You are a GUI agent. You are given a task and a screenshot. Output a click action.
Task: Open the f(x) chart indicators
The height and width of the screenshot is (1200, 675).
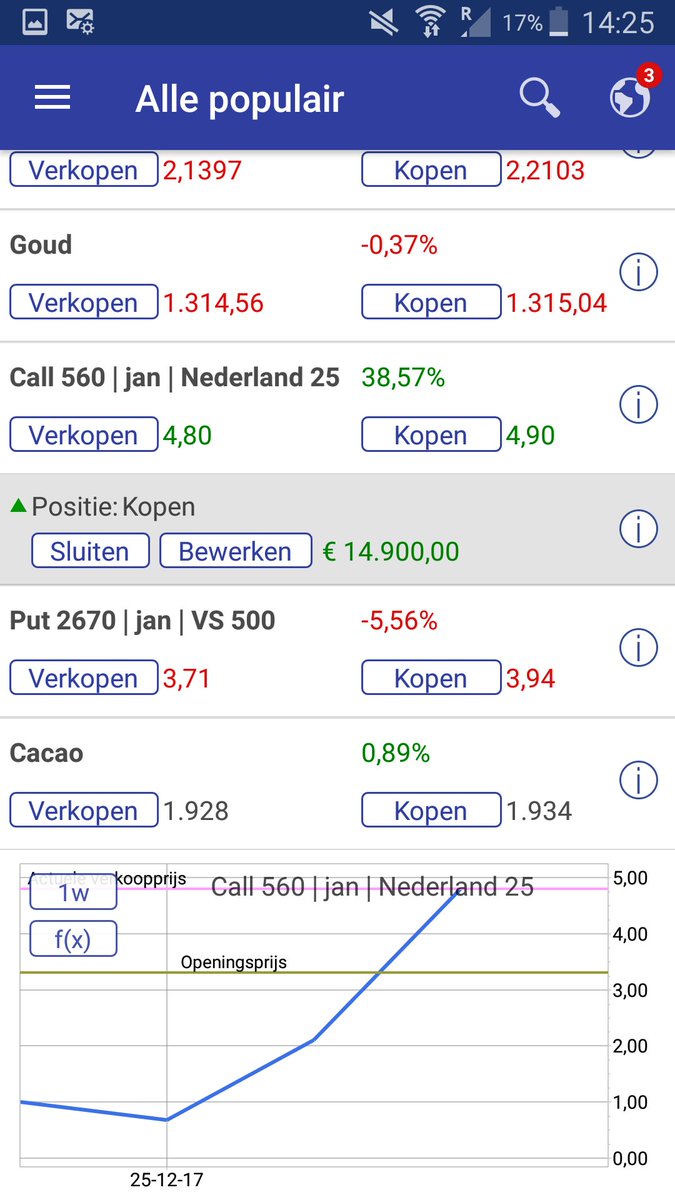(73, 939)
